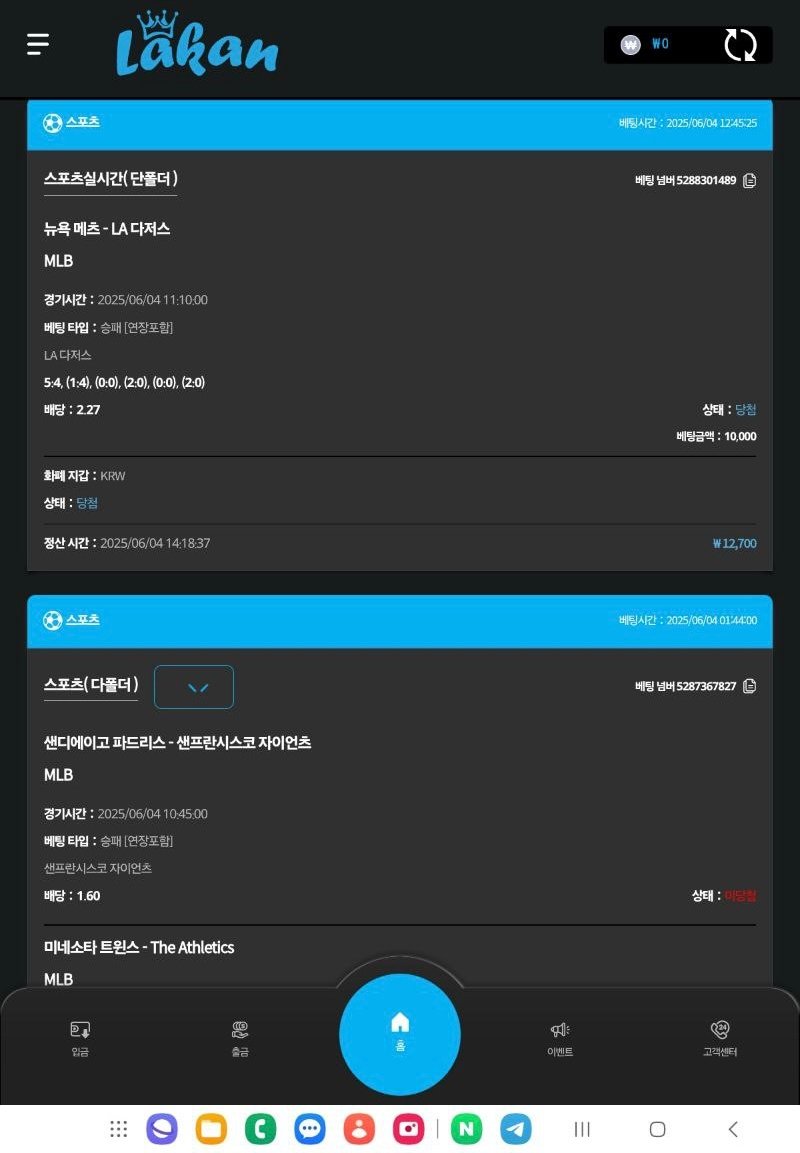Tap the Lakan logo
Viewport: 800px width, 1153px height.
tap(197, 47)
